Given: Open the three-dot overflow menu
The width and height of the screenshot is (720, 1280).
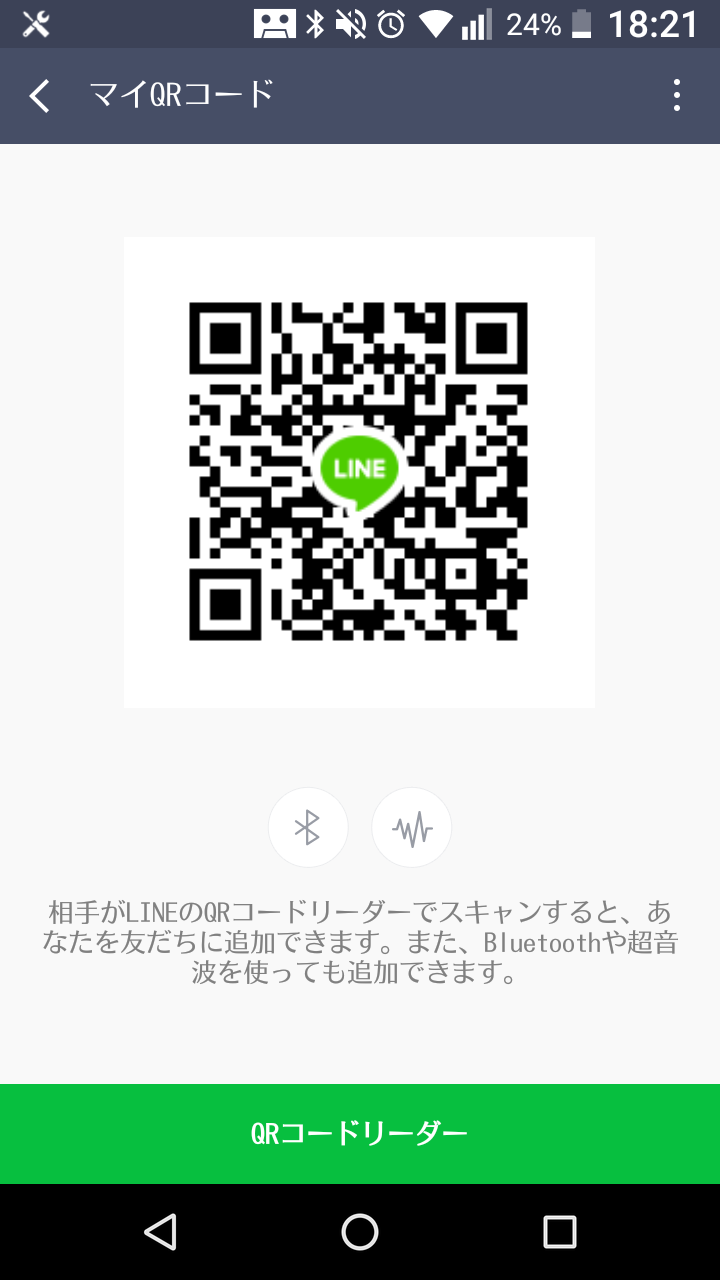Looking at the screenshot, I should 677,96.
